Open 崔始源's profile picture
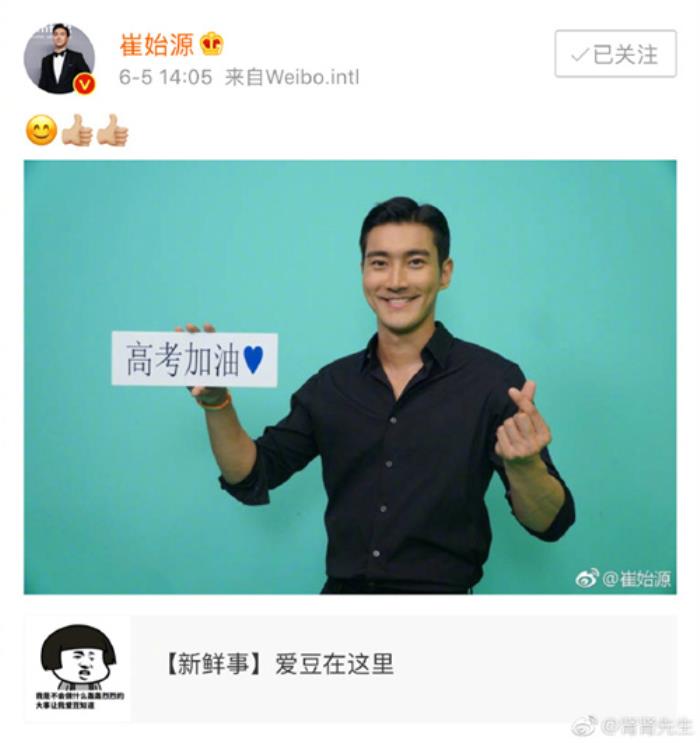700x743 pixels. tap(59, 58)
